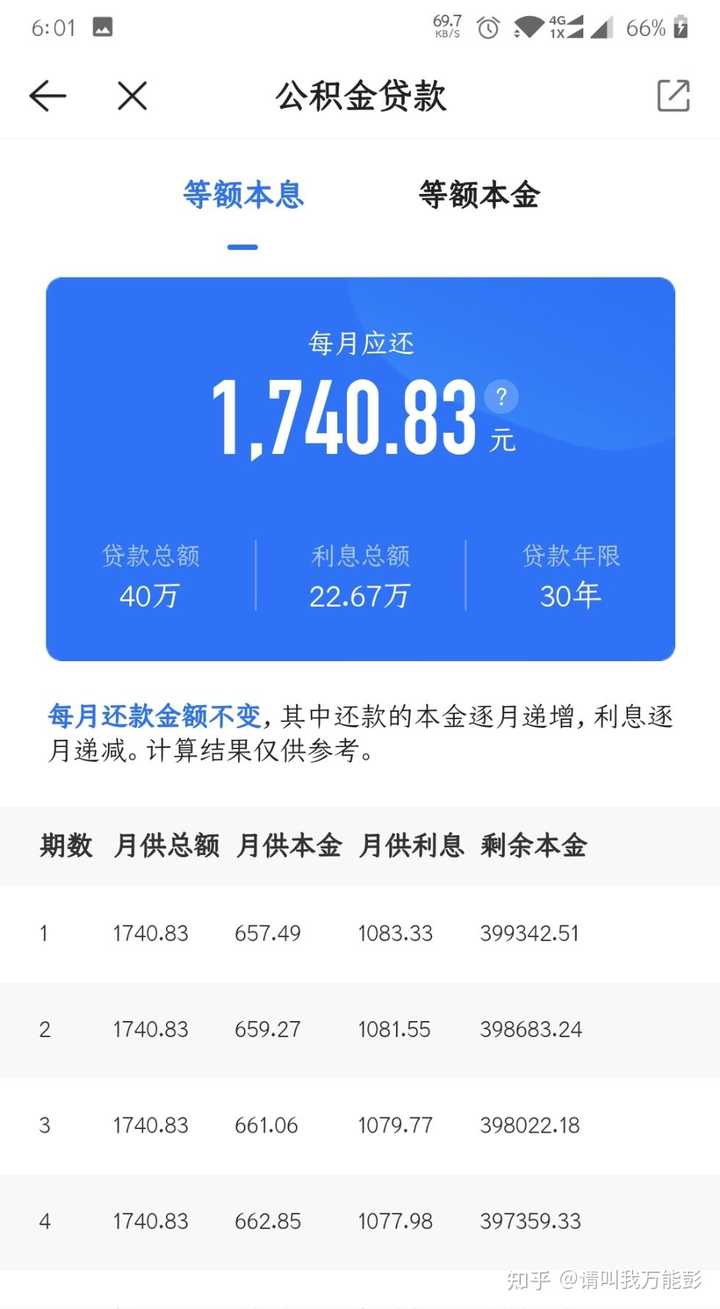
Task: Close the page with the X icon
Action: tap(131, 96)
